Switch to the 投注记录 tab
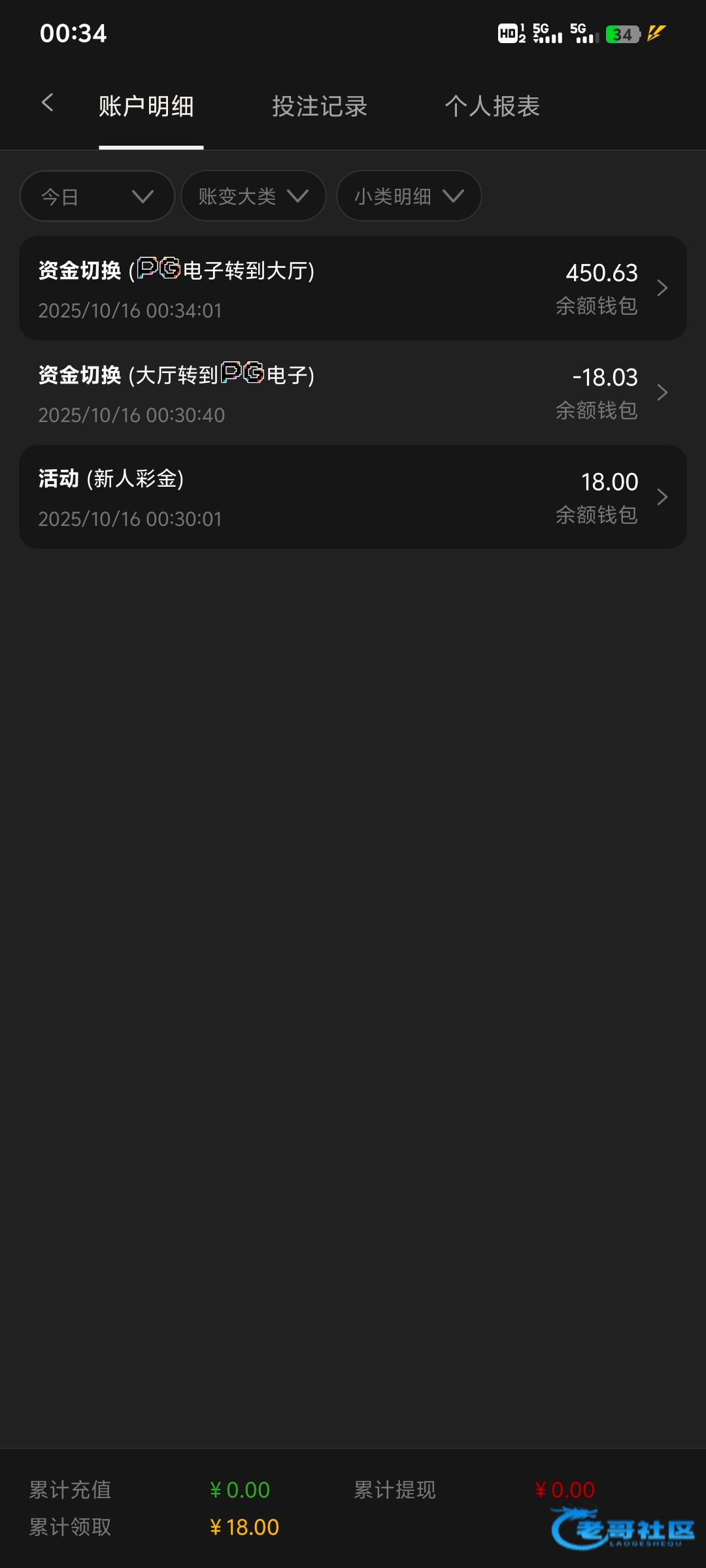The width and height of the screenshot is (706, 1568). coord(320,106)
